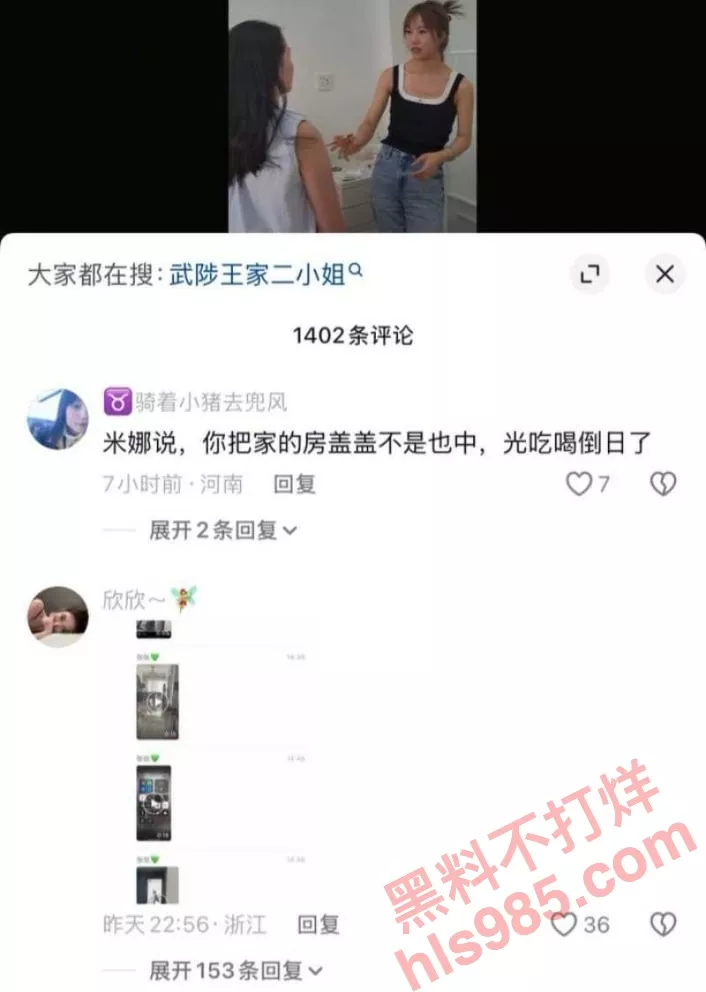Expand 153 replies under 欣欣~'s comment

[235, 969]
